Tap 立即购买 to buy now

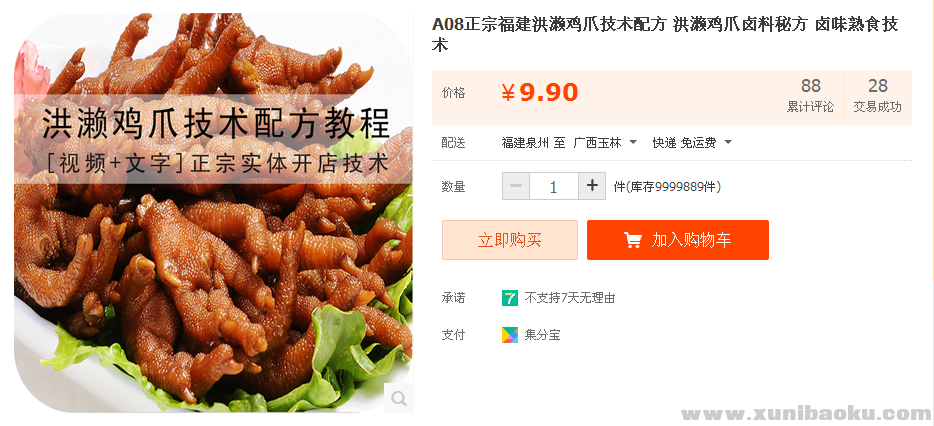(510, 240)
